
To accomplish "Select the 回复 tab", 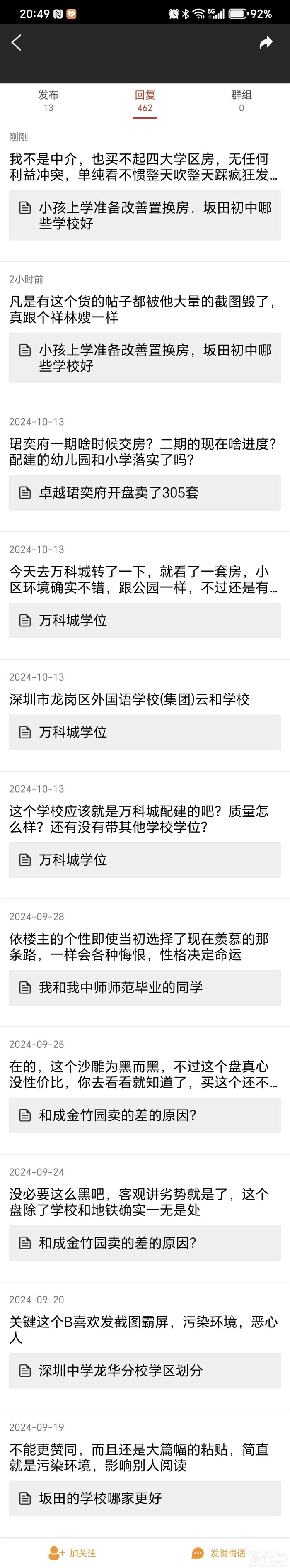I will click(145, 100).
